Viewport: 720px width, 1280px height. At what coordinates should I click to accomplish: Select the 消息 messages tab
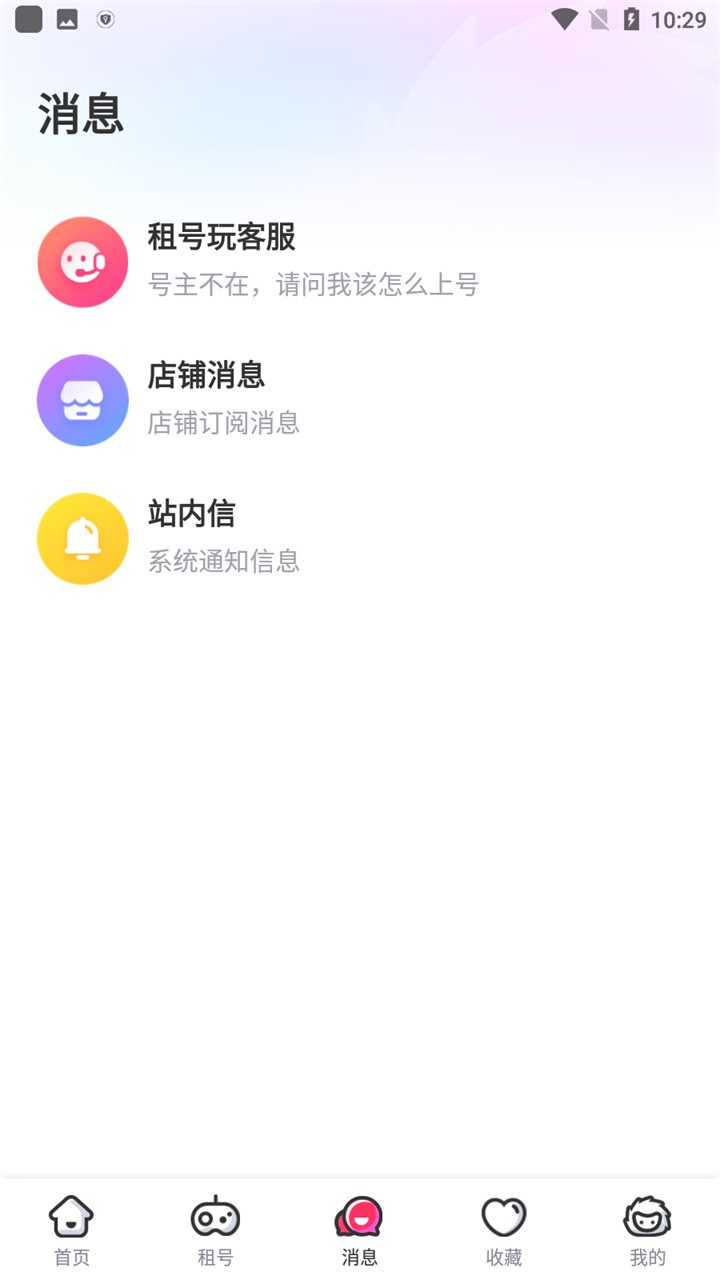tap(359, 1230)
